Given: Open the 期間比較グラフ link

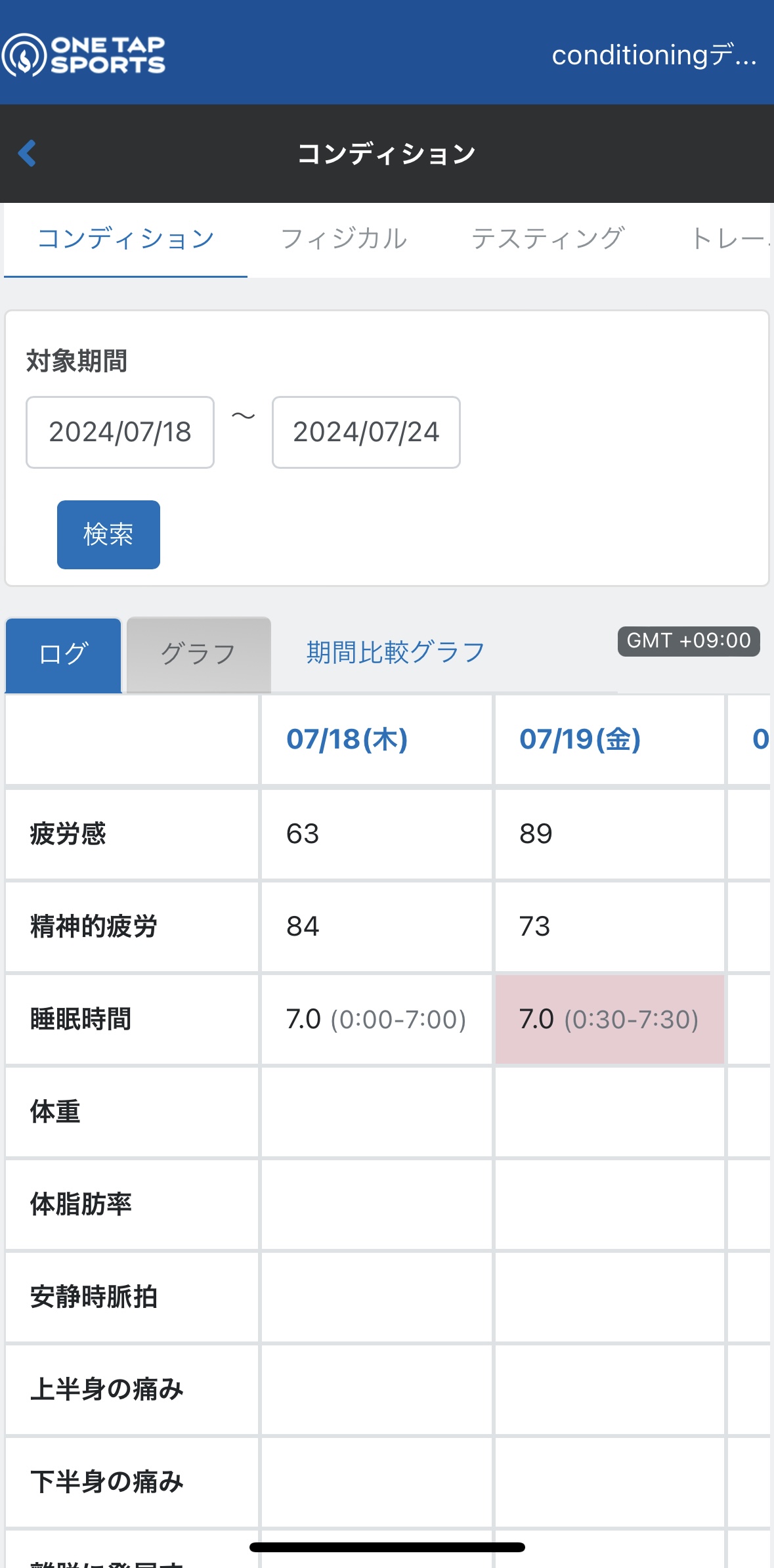Looking at the screenshot, I should click(396, 653).
